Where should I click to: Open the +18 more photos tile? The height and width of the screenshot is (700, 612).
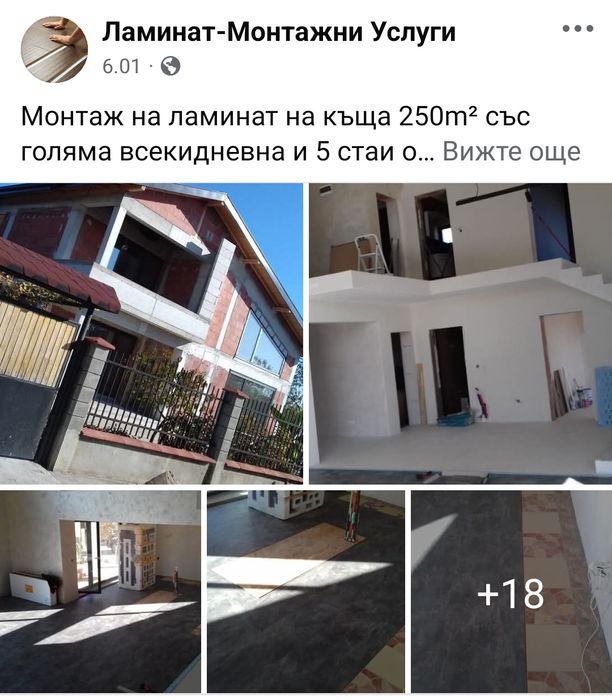point(511,590)
